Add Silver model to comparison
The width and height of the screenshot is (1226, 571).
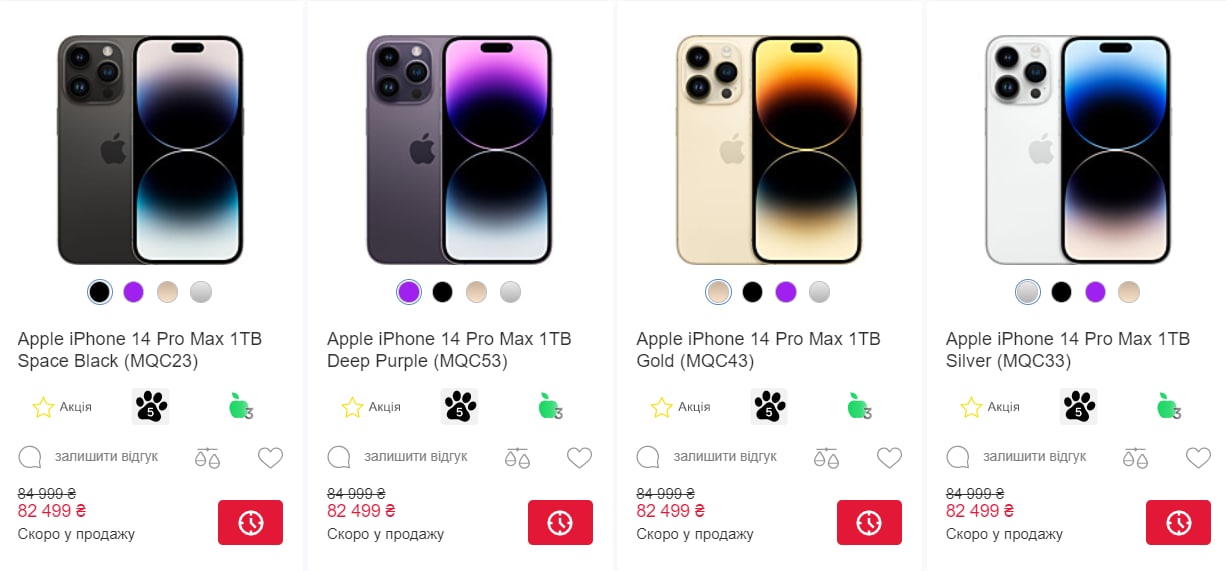[x=1136, y=458]
